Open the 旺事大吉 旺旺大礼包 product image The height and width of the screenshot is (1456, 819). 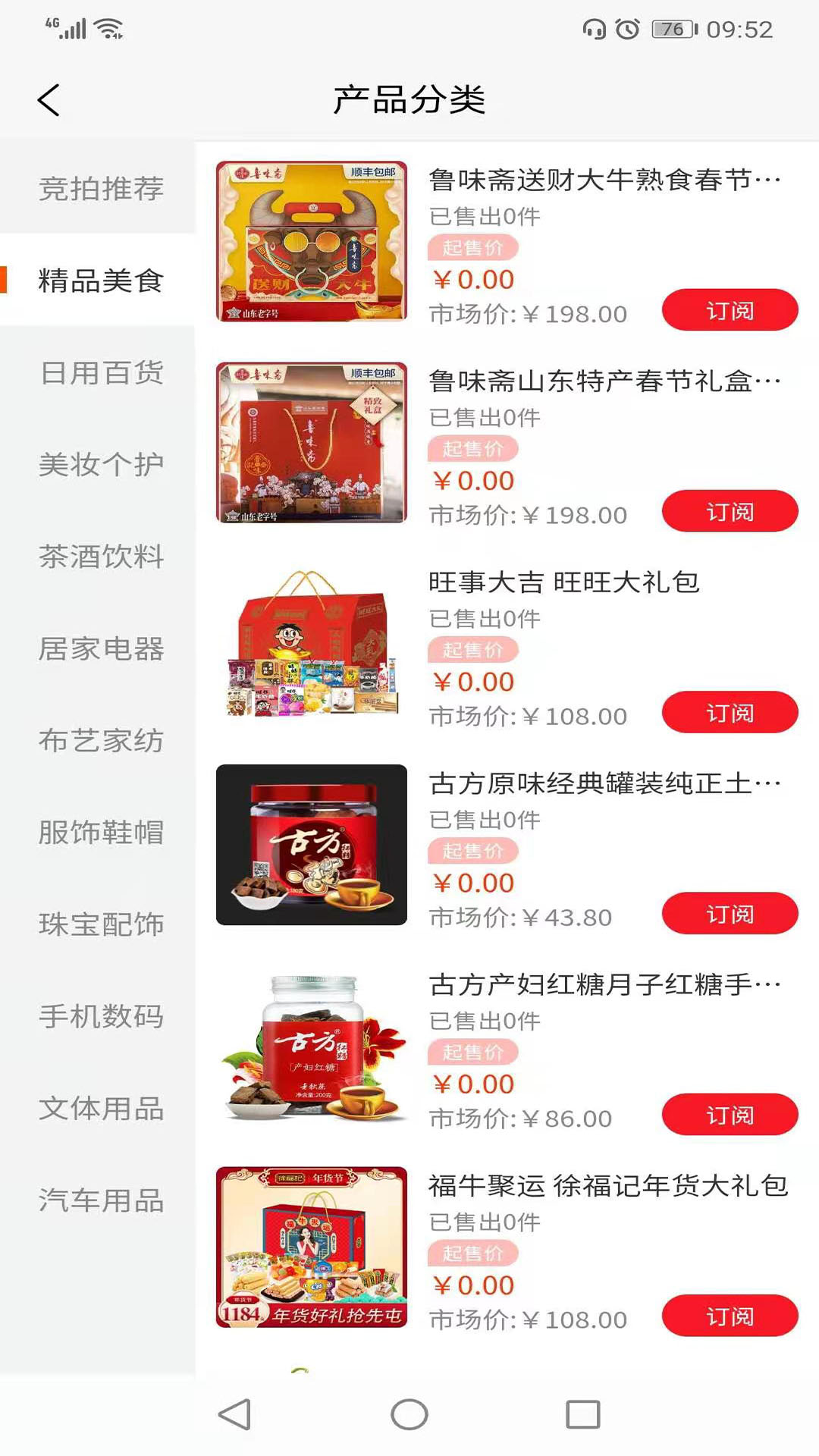tap(312, 644)
